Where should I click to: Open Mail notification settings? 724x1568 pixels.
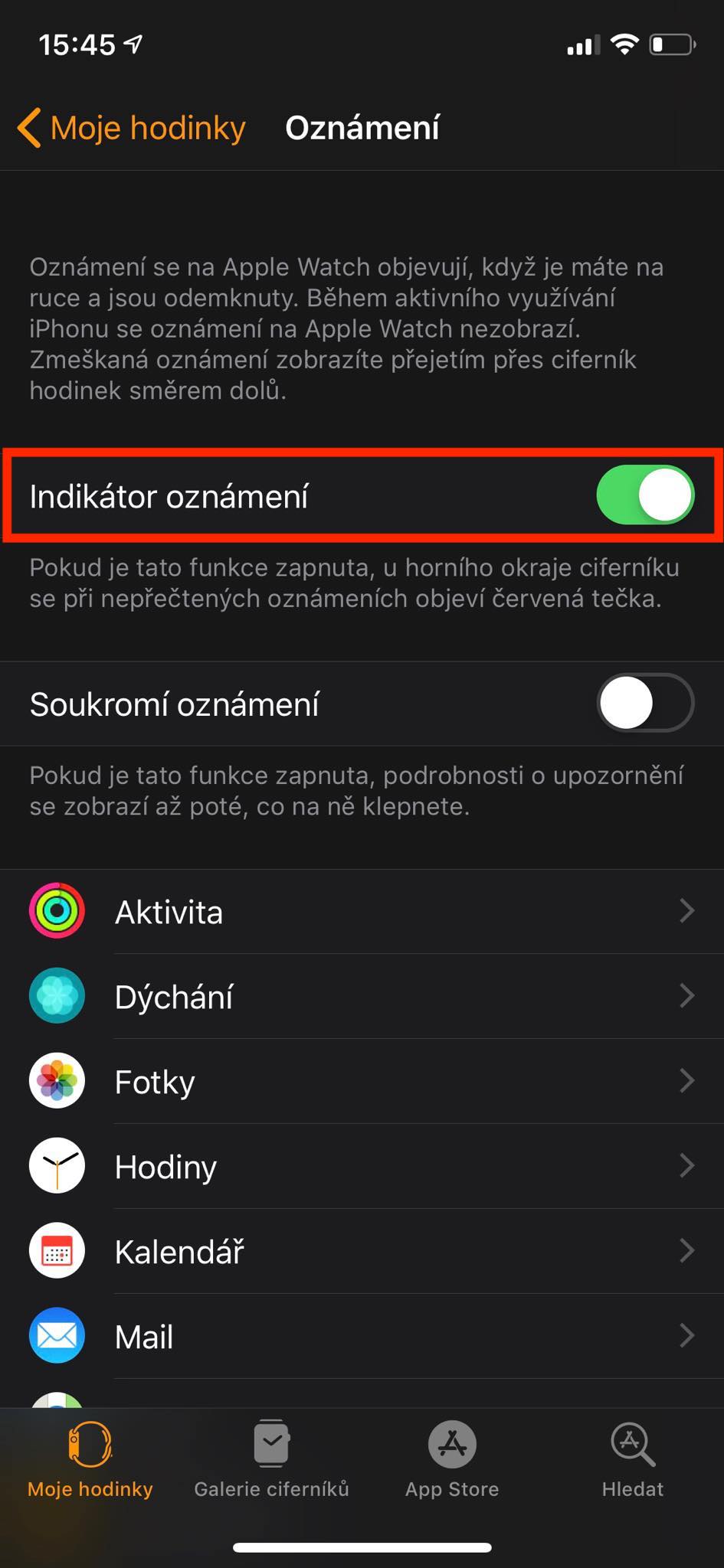[362, 1336]
